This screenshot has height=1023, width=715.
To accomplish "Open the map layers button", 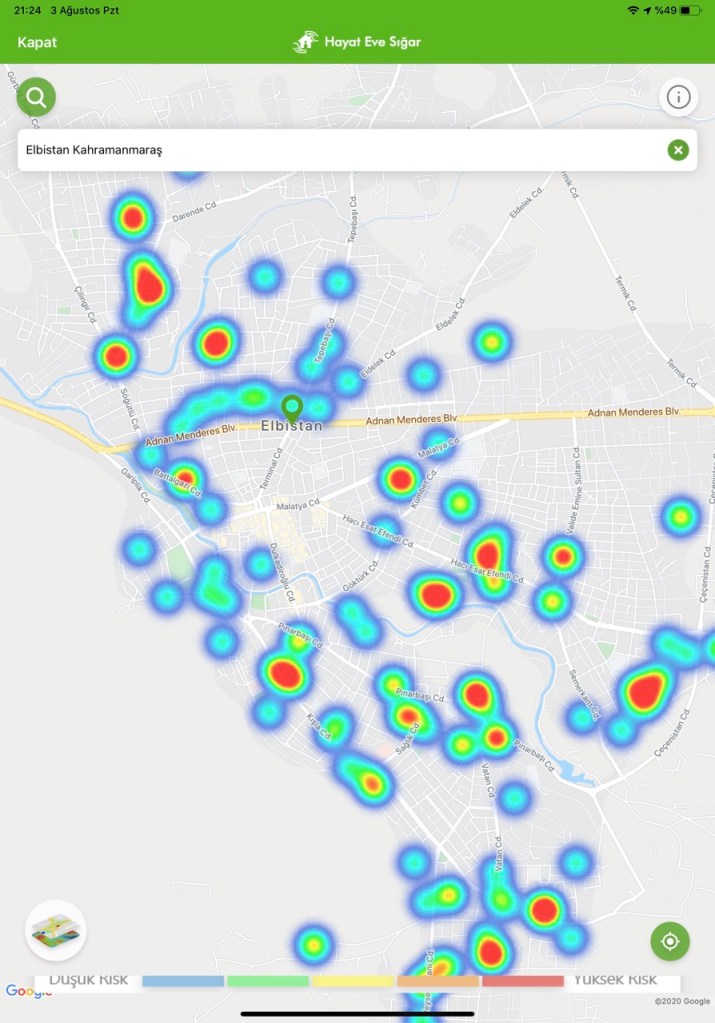I will click(56, 930).
